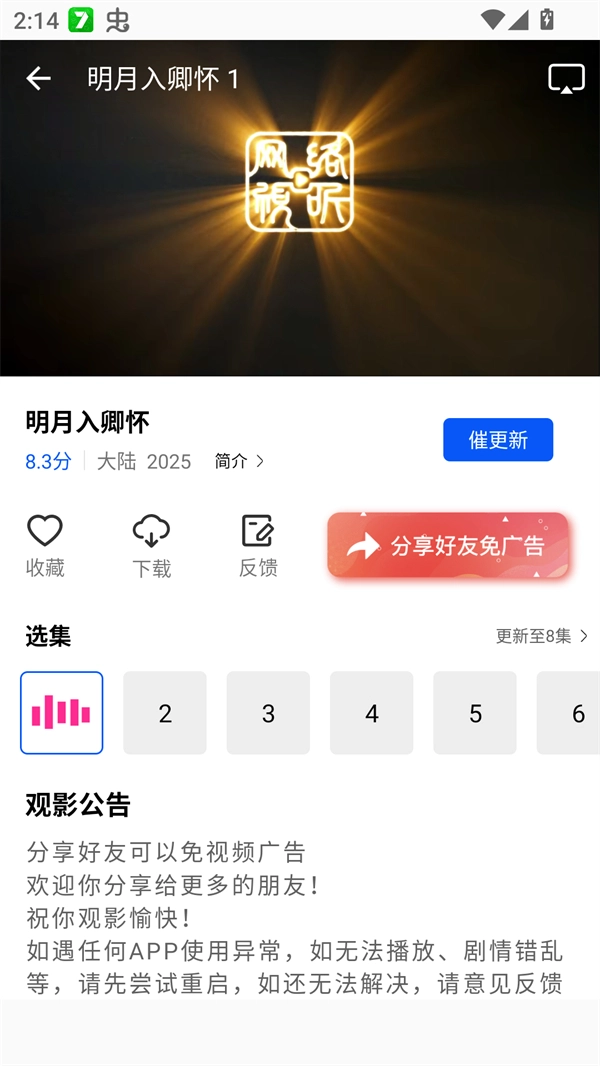Tap the 分享好友免广告 share banner

tap(448, 545)
